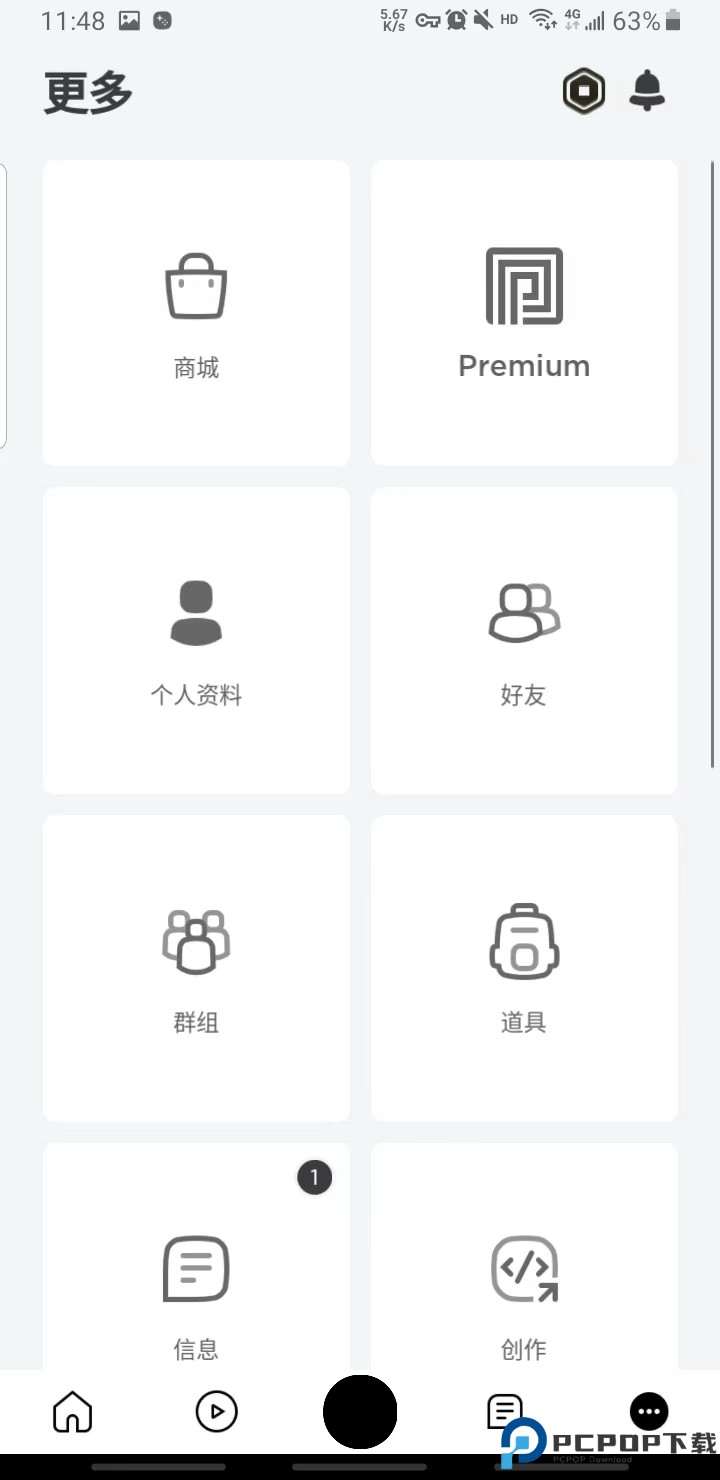
Task: Select the 更多 ellipsis tab
Action: [x=649, y=1411]
